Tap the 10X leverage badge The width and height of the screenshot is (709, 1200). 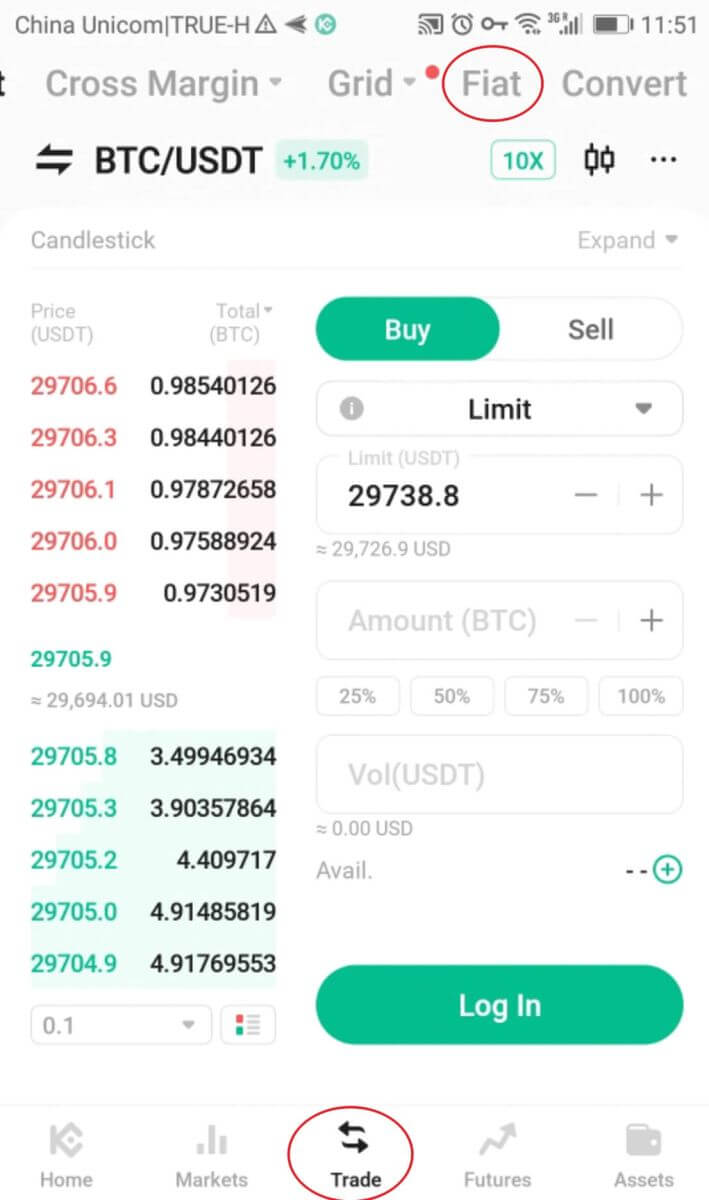522,160
